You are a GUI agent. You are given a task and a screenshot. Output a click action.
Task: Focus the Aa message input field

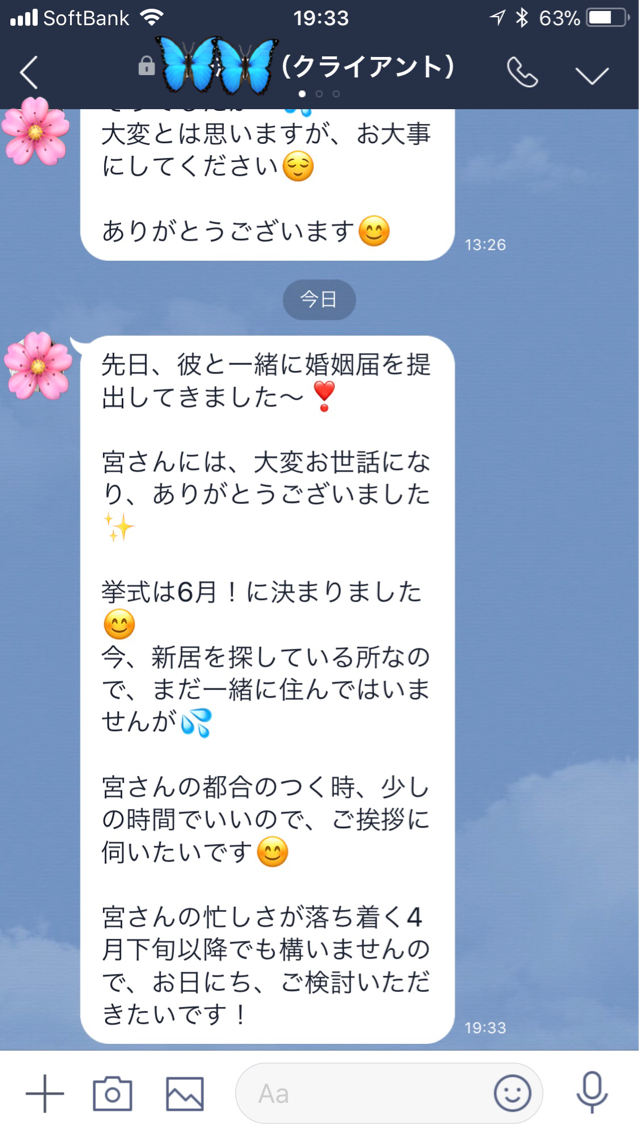click(360, 1093)
